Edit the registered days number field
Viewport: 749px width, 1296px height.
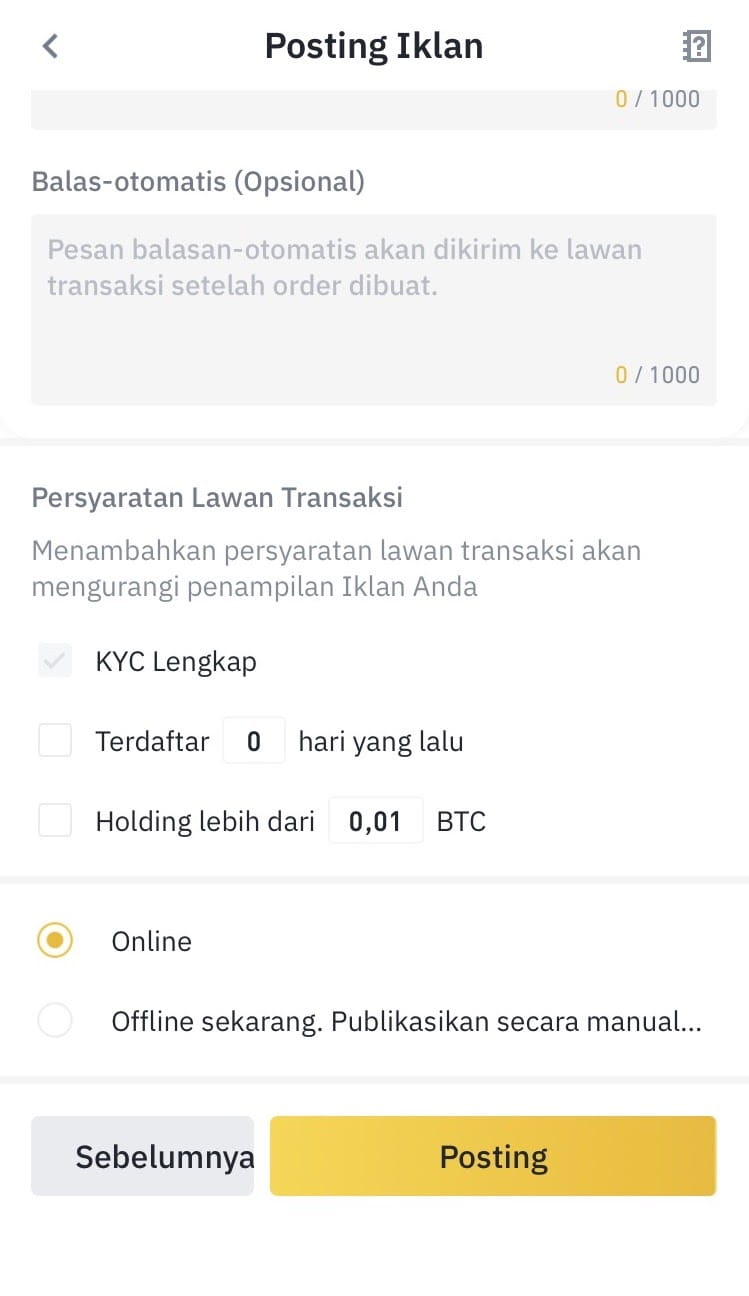click(x=254, y=741)
